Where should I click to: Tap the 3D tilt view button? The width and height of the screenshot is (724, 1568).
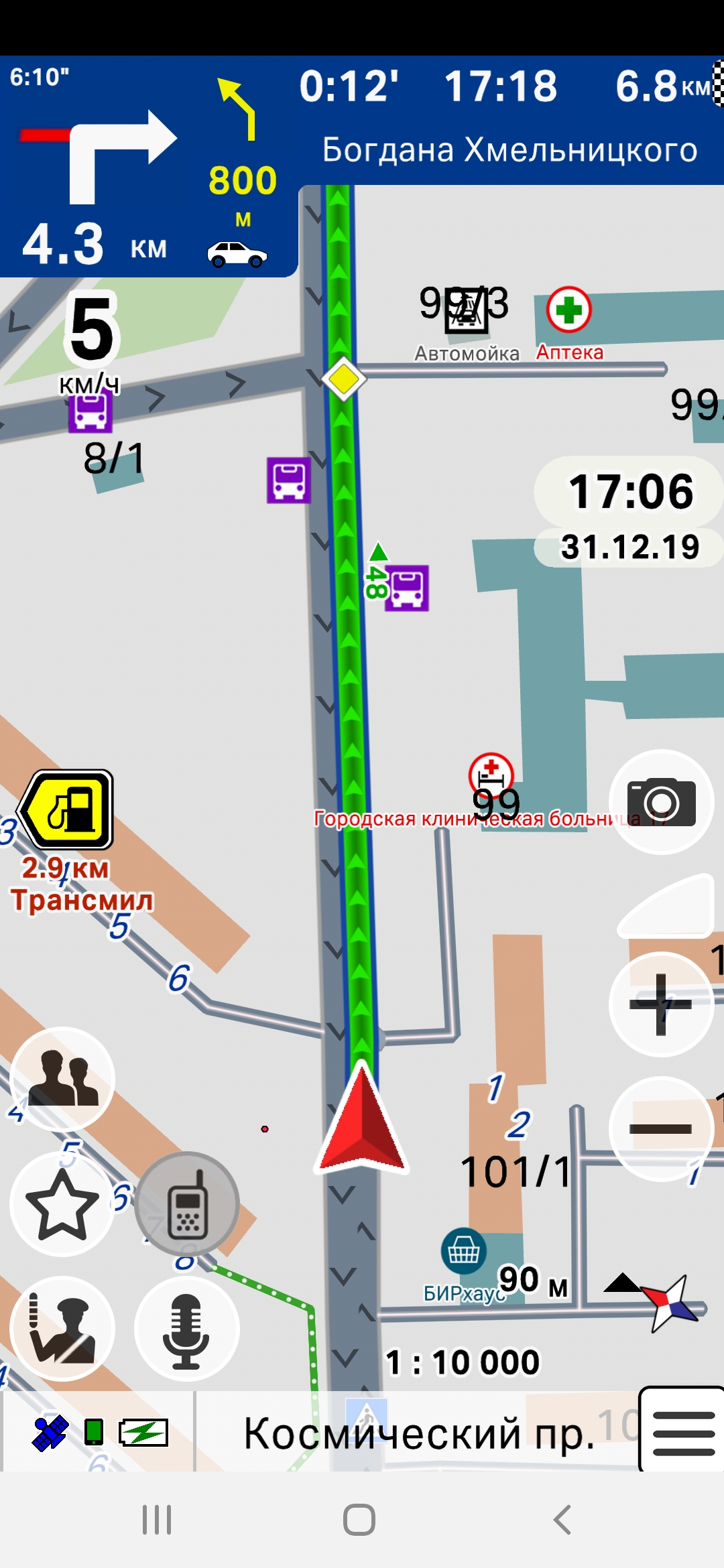(666, 905)
